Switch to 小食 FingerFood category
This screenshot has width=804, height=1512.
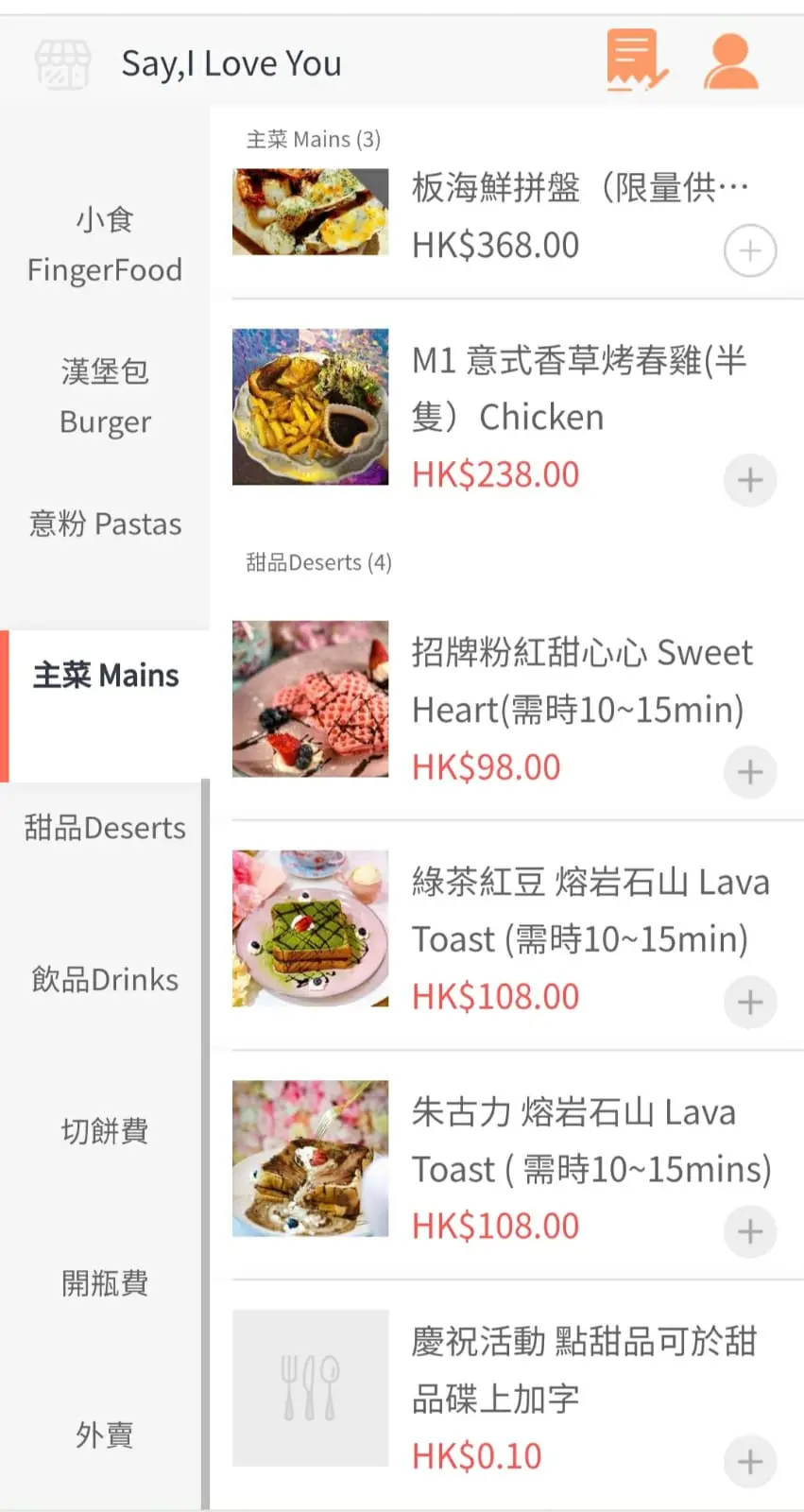tap(104, 245)
